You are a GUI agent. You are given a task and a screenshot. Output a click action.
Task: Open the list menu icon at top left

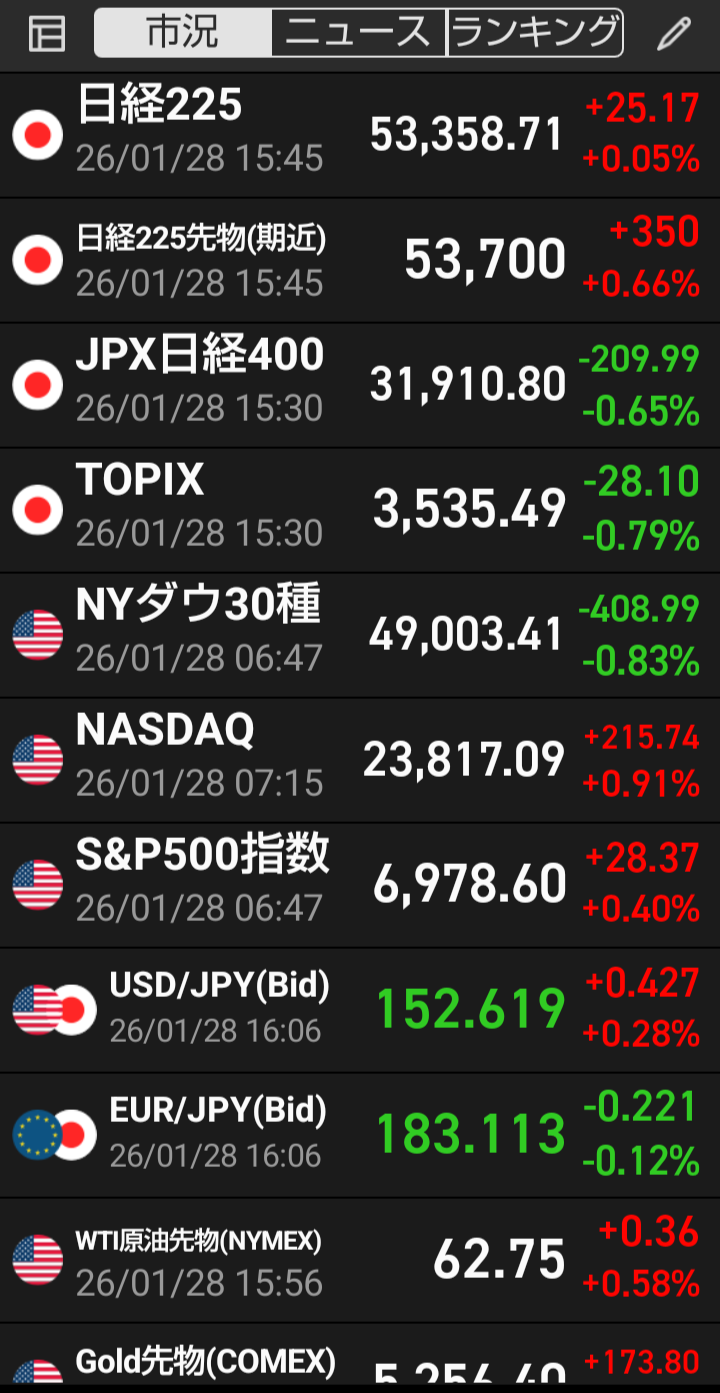point(46,34)
